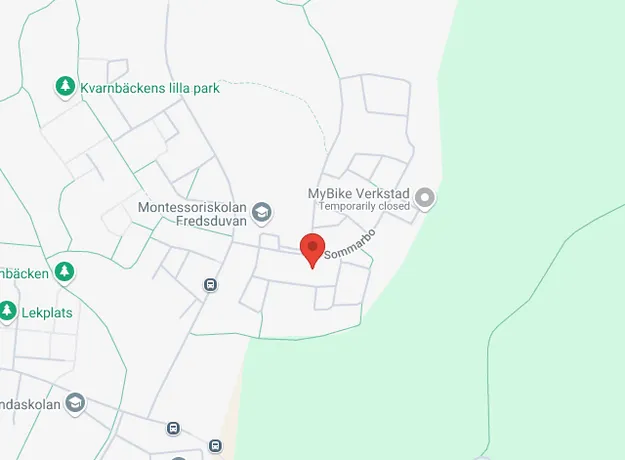This screenshot has height=460, width=625.
Task: Open the Kvarnbäckens lilla park marker
Action: (66, 87)
